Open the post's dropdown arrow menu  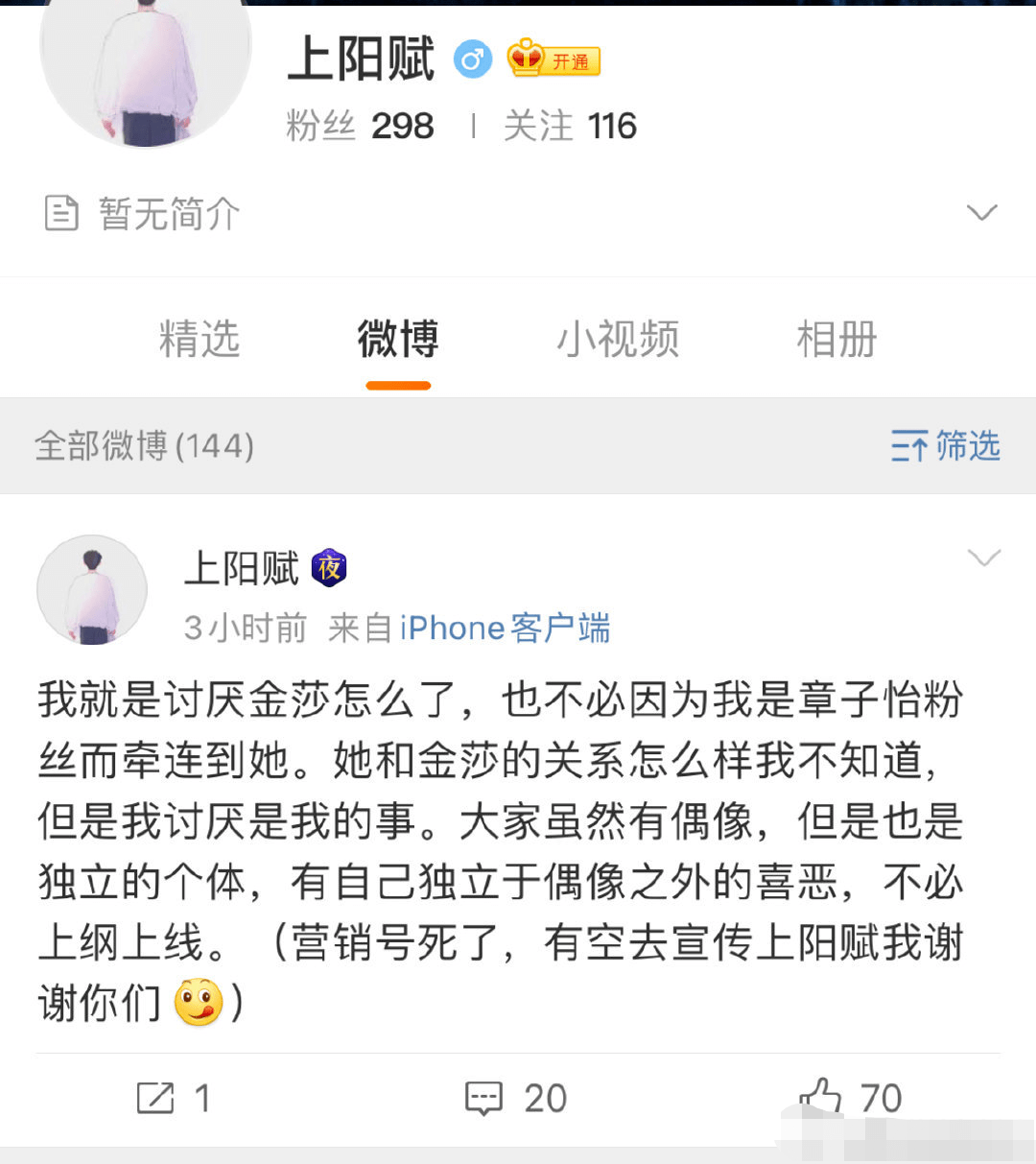(984, 558)
